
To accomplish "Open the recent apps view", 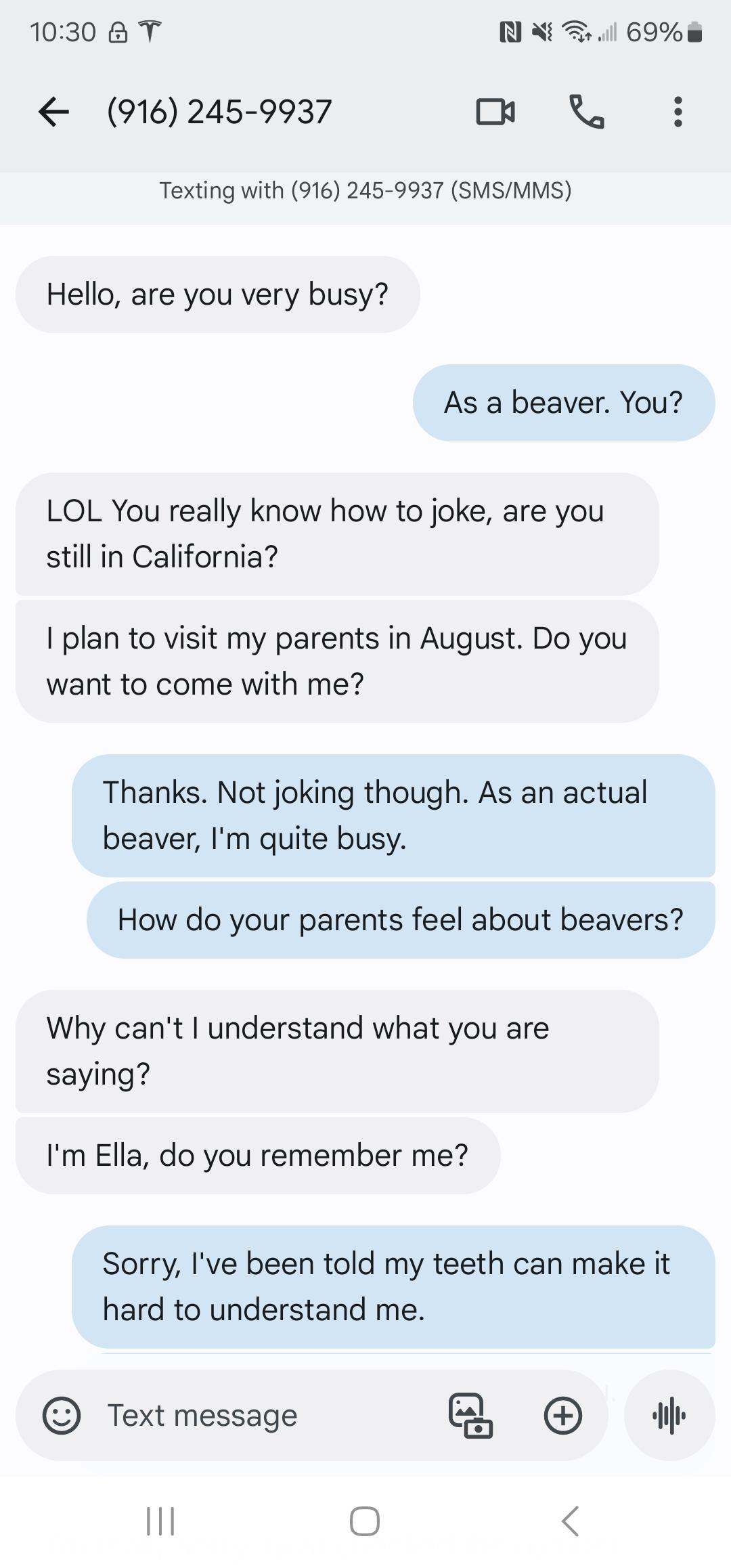I will click(x=161, y=1521).
